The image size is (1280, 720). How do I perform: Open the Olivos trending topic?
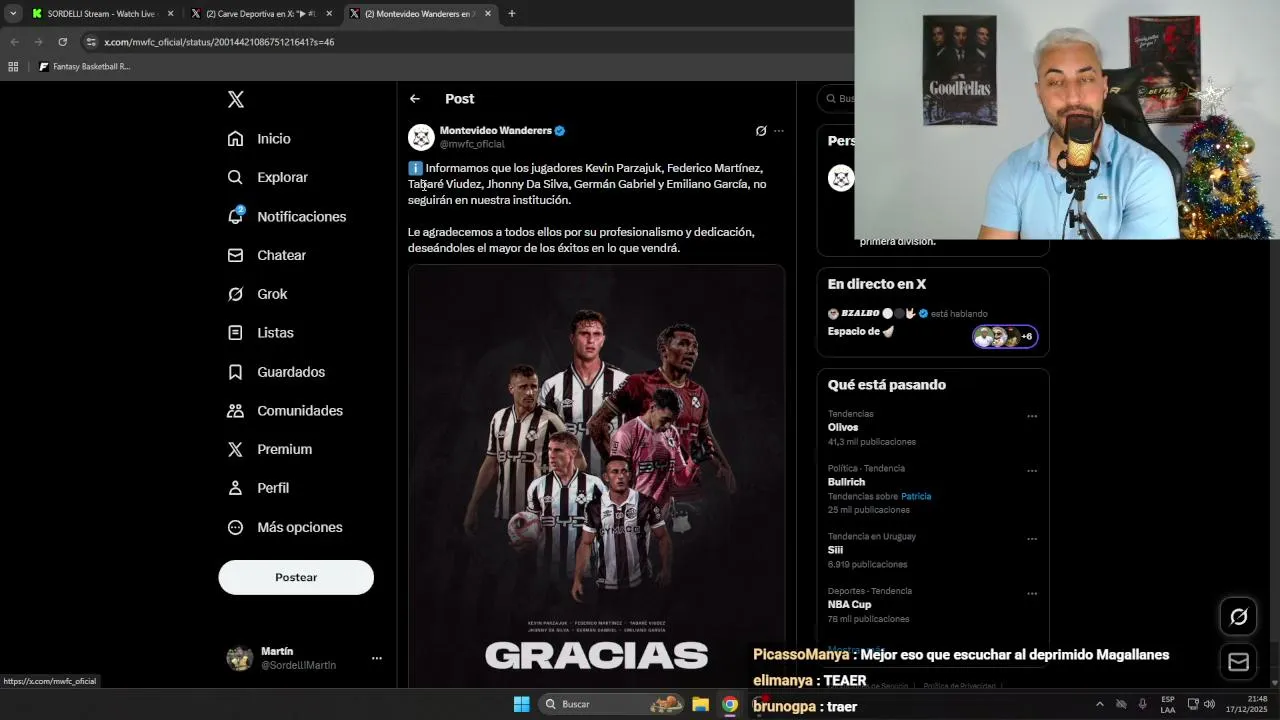843,427
